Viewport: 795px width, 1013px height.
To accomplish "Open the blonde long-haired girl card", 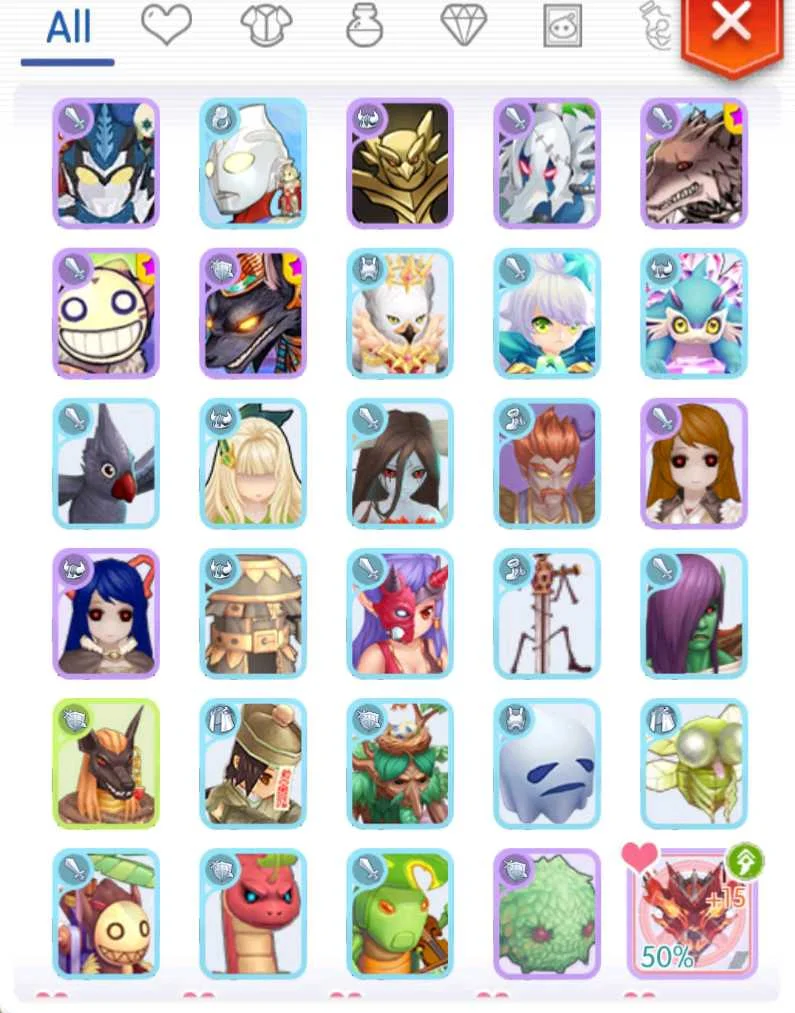I will coord(253,463).
